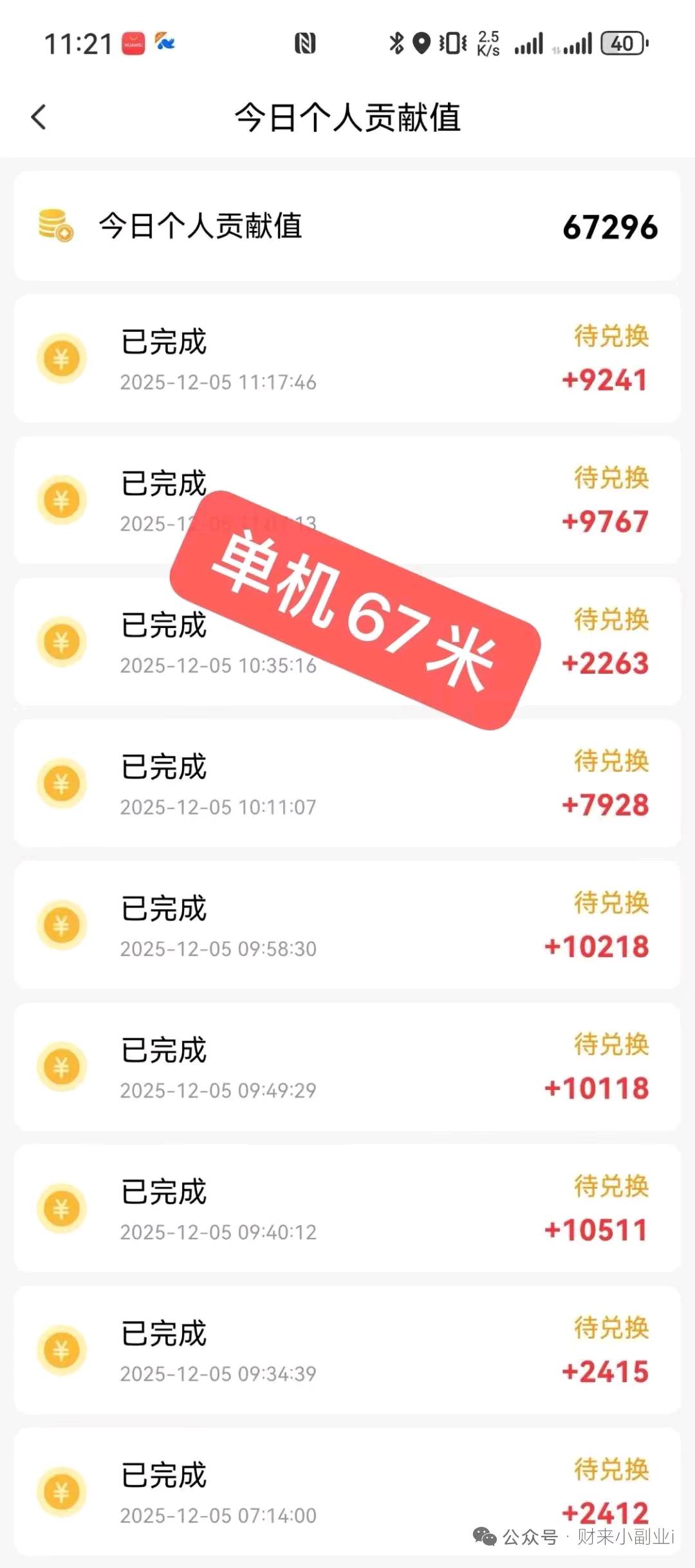Viewport: 695px width, 1568px height.
Task: Tap the ¥ coin icon beside the +10218 record
Action: coord(62,925)
